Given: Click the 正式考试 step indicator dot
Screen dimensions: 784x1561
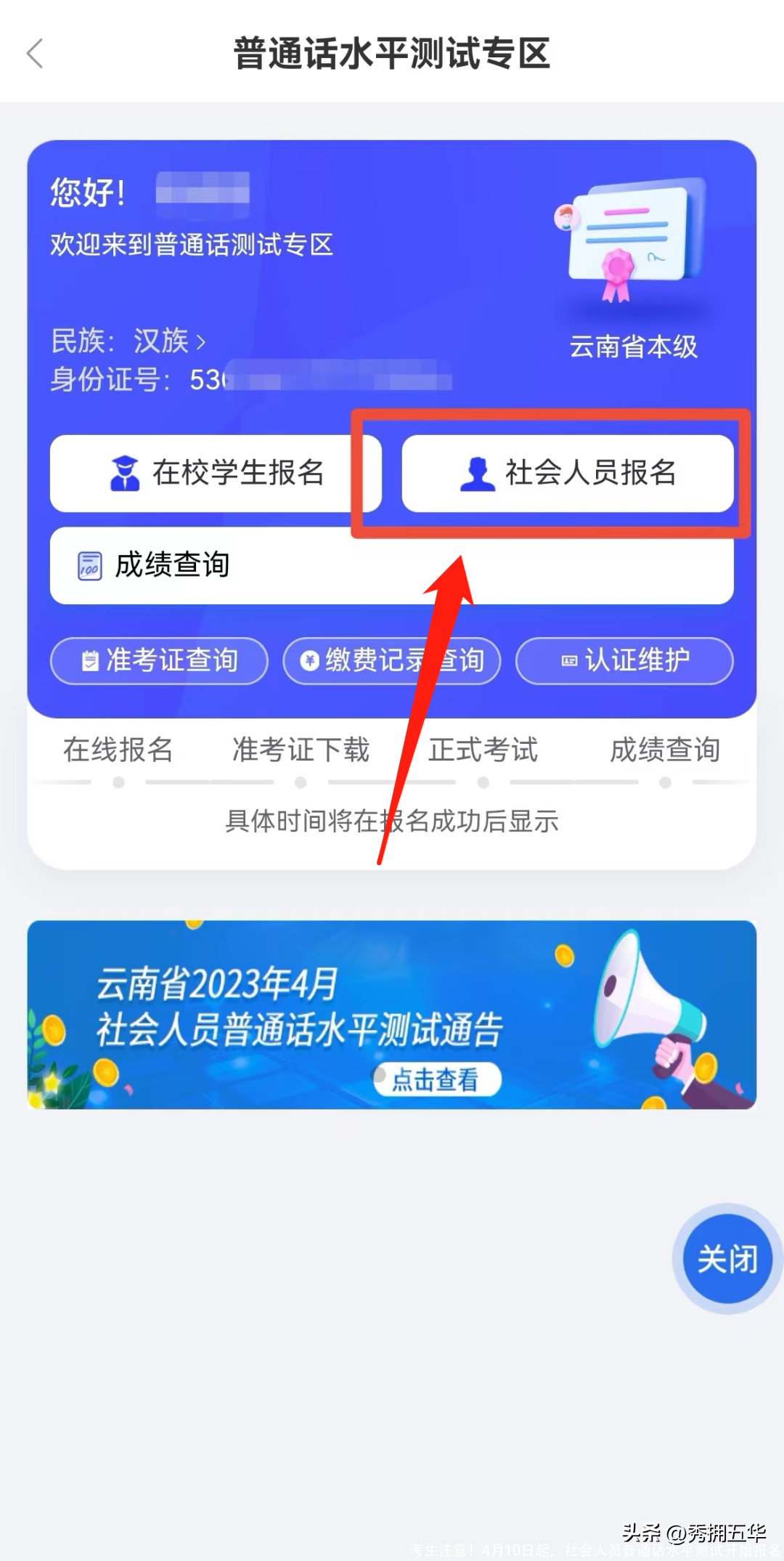Looking at the screenshot, I should 483,782.
